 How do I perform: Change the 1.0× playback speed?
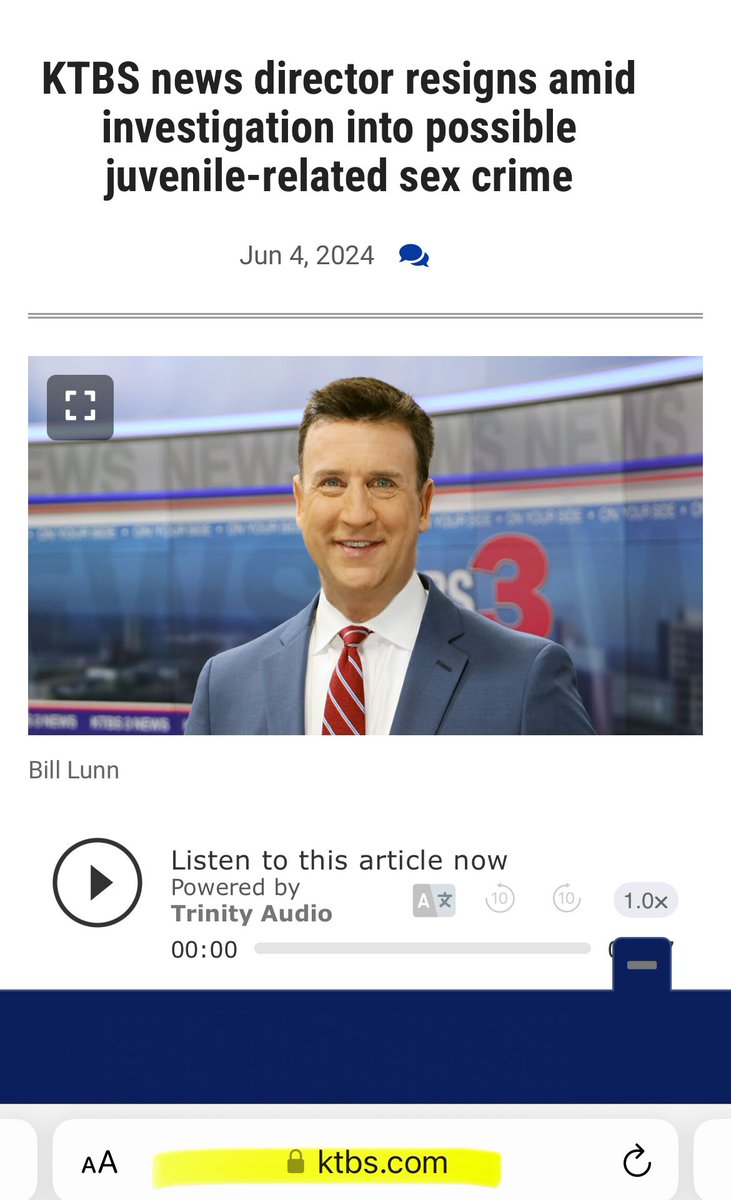pyautogui.click(x=645, y=900)
